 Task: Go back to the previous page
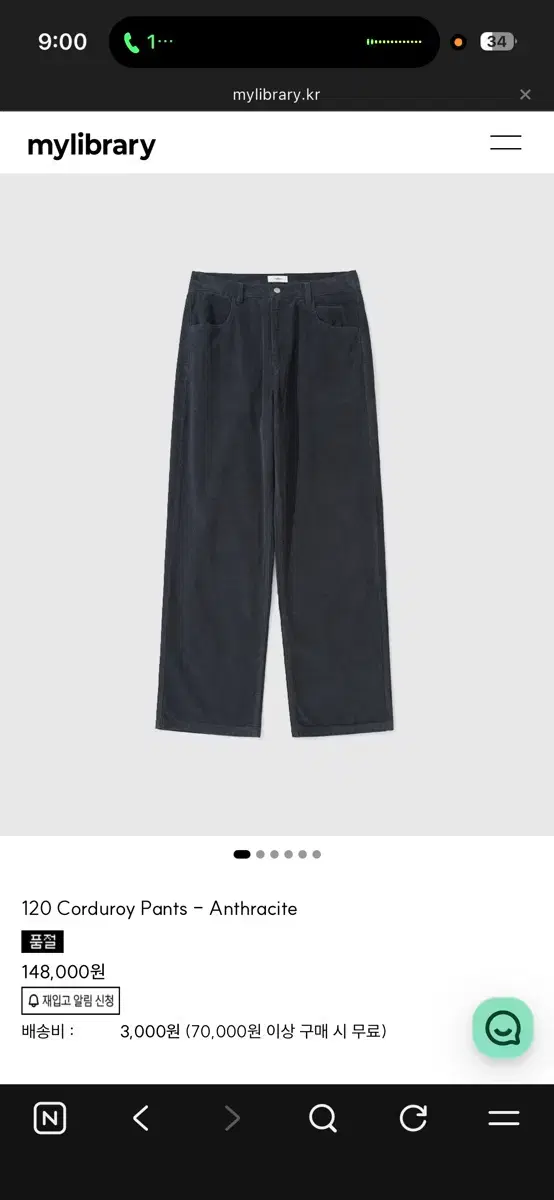coord(141,1118)
